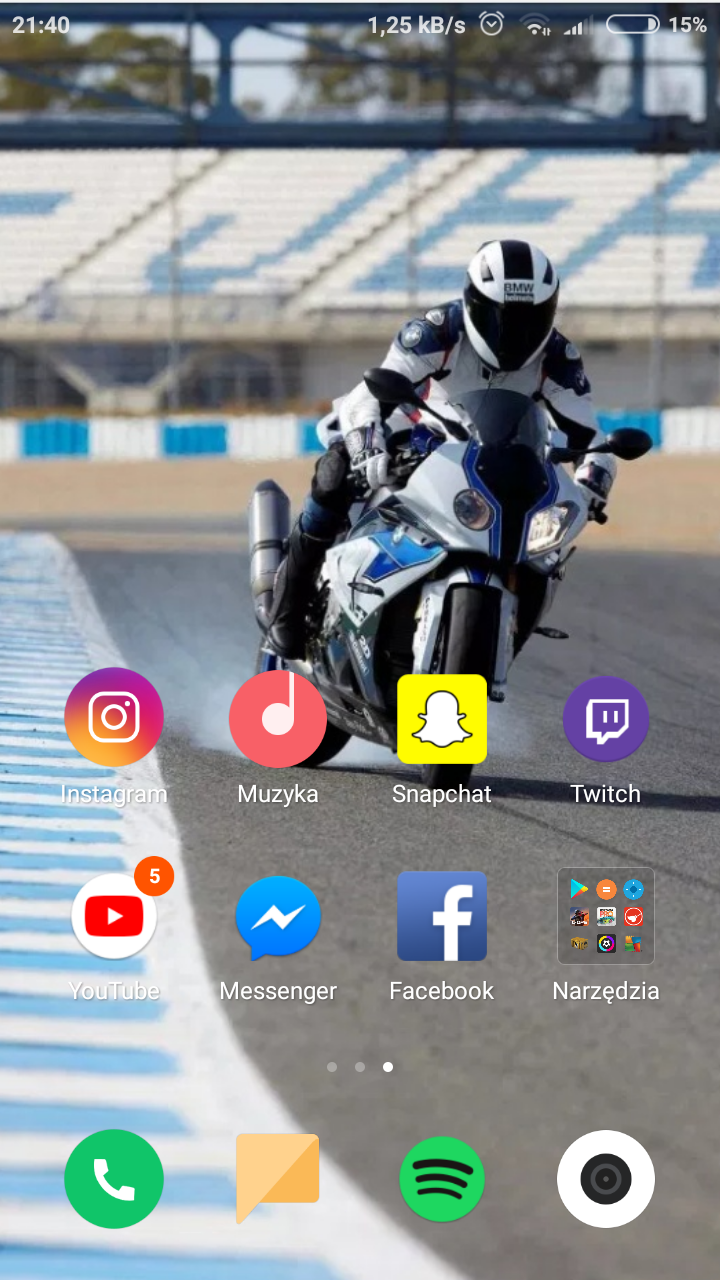Open the Narzędzia folder

(x=606, y=916)
